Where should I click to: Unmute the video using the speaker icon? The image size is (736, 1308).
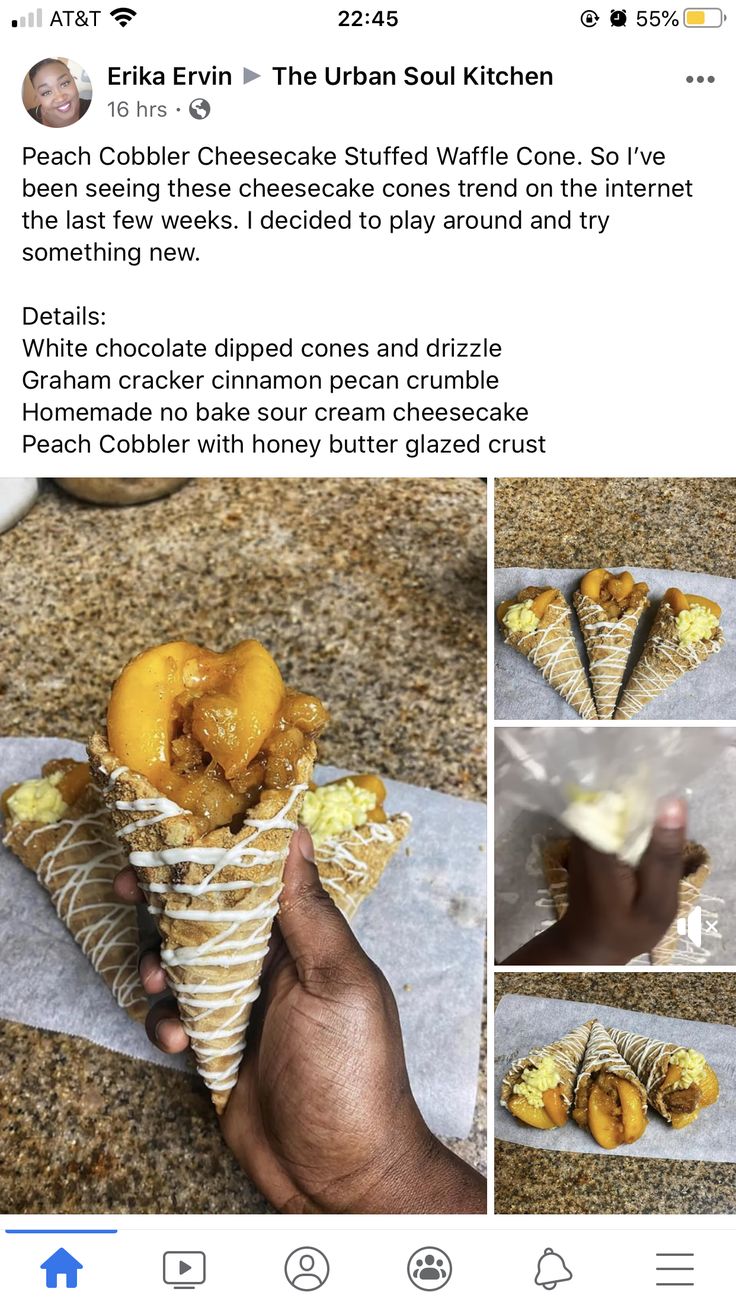pos(697,927)
